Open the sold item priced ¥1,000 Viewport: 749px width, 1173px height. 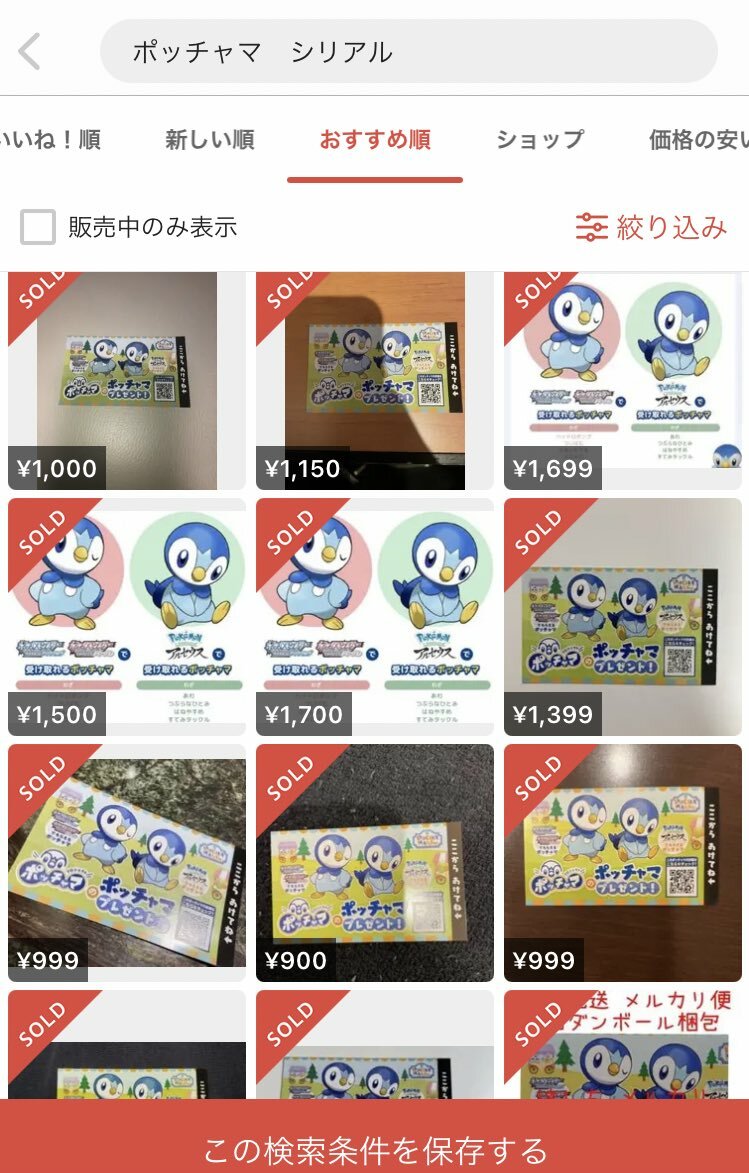click(127, 381)
